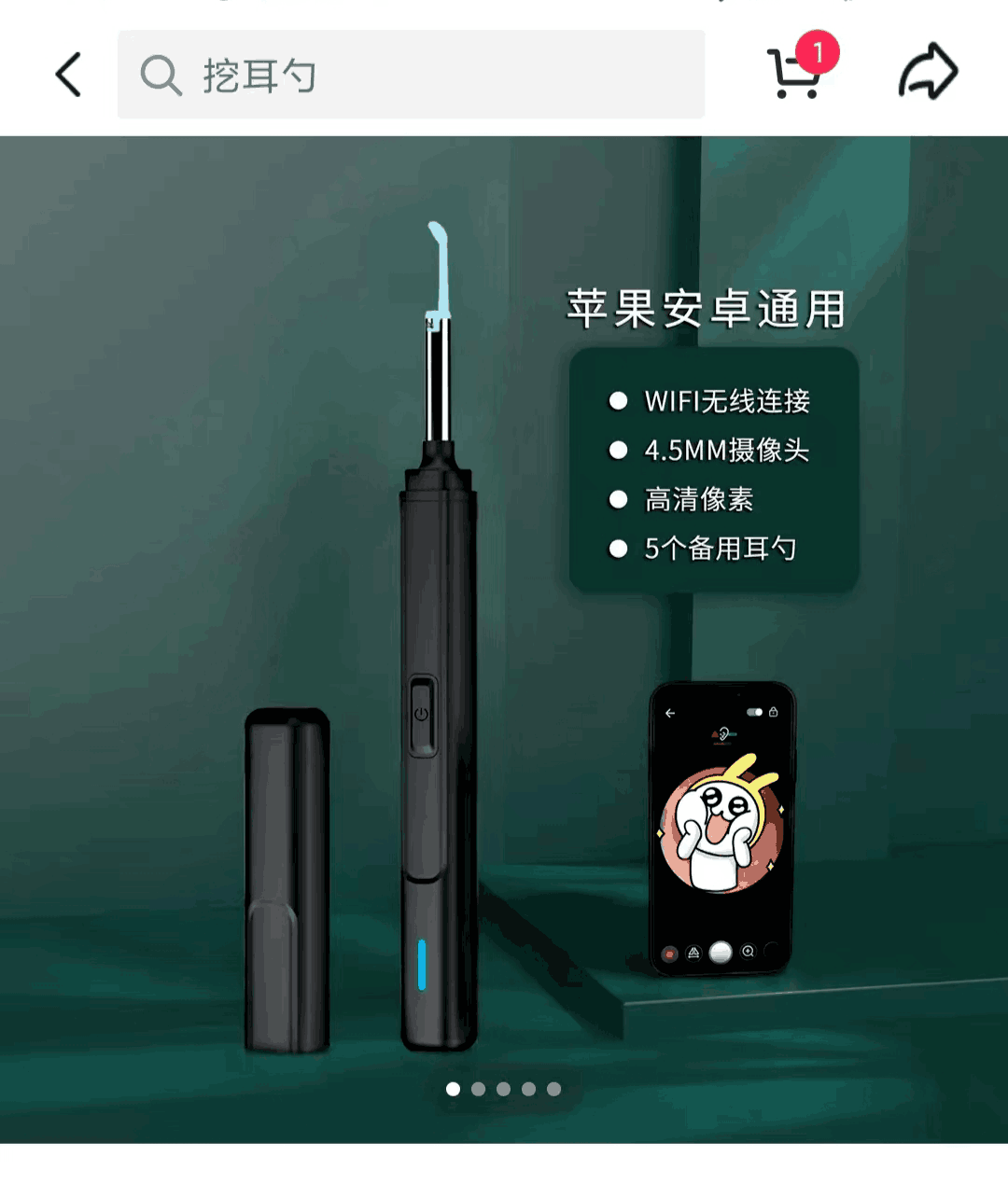Go back with the left chevron icon
Screen dimensions: 1008x1184
[68, 75]
